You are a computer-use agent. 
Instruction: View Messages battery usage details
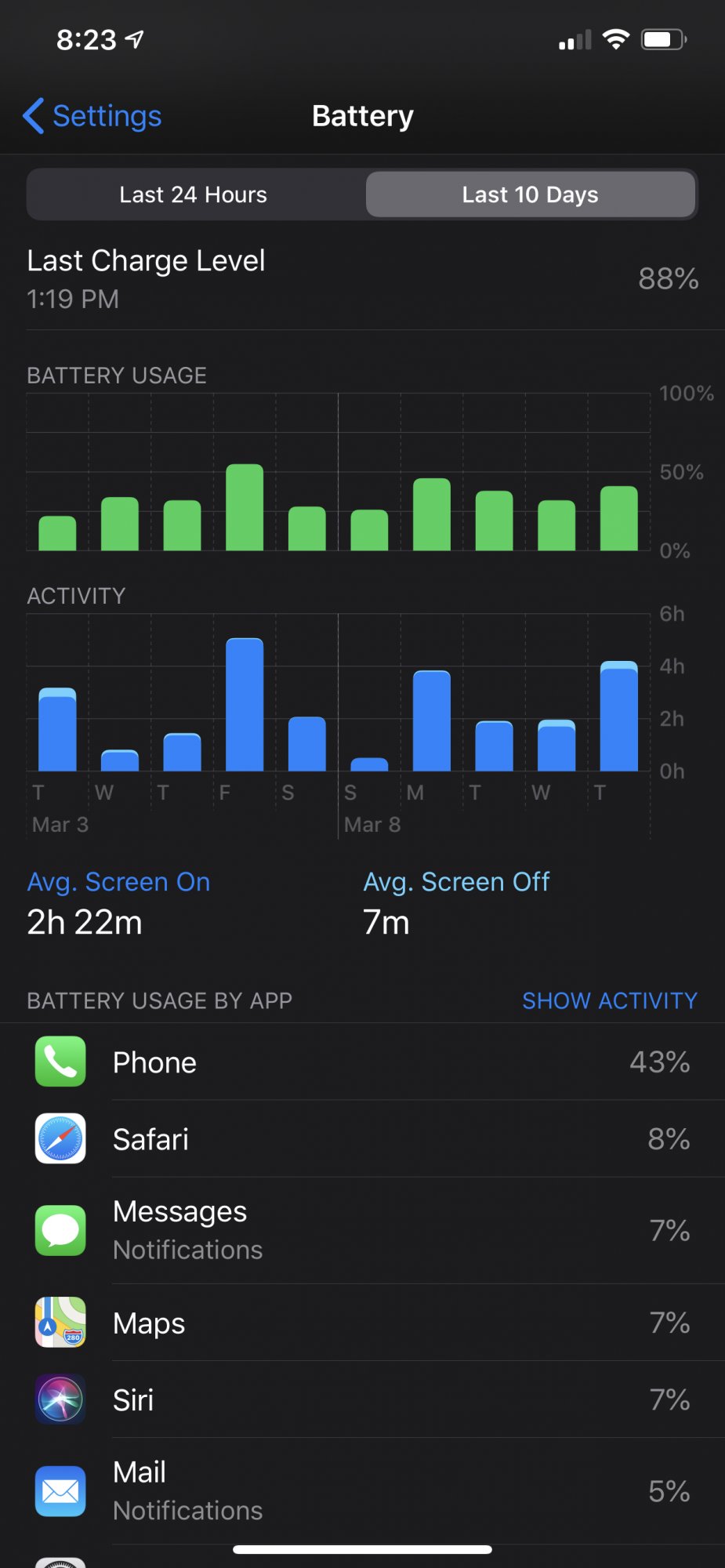pyautogui.click(x=362, y=1230)
